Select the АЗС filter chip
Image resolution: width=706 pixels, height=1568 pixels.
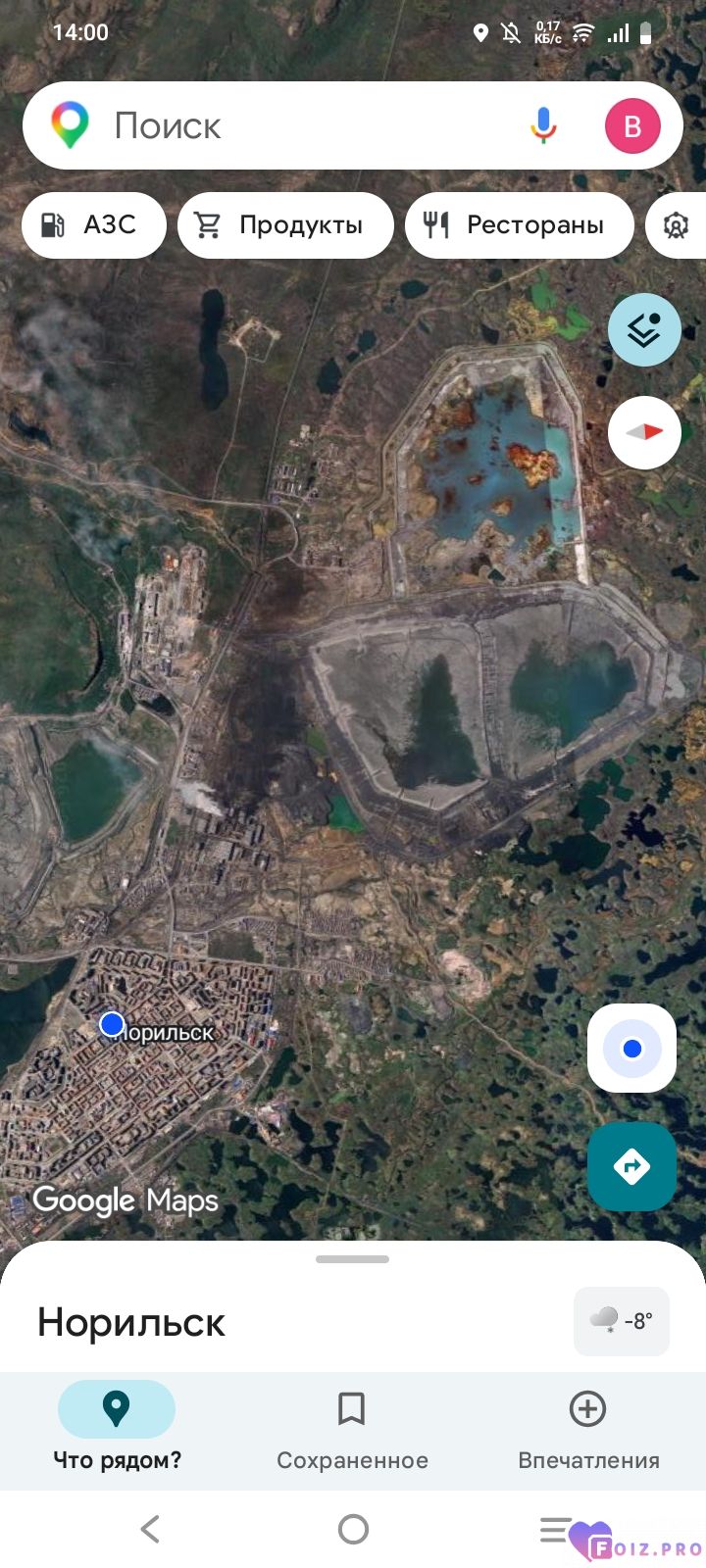pyautogui.click(x=93, y=225)
